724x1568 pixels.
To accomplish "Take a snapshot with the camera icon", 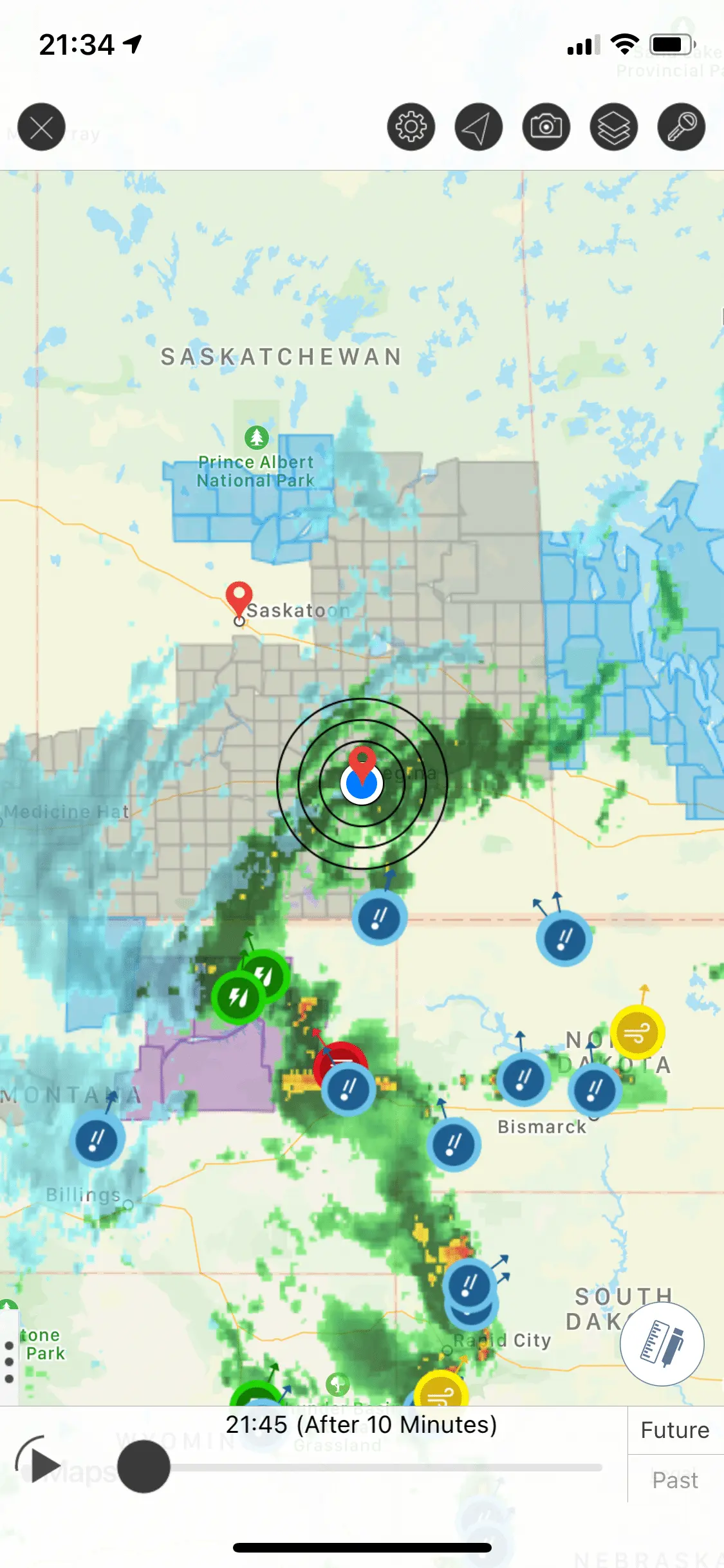I will point(546,127).
